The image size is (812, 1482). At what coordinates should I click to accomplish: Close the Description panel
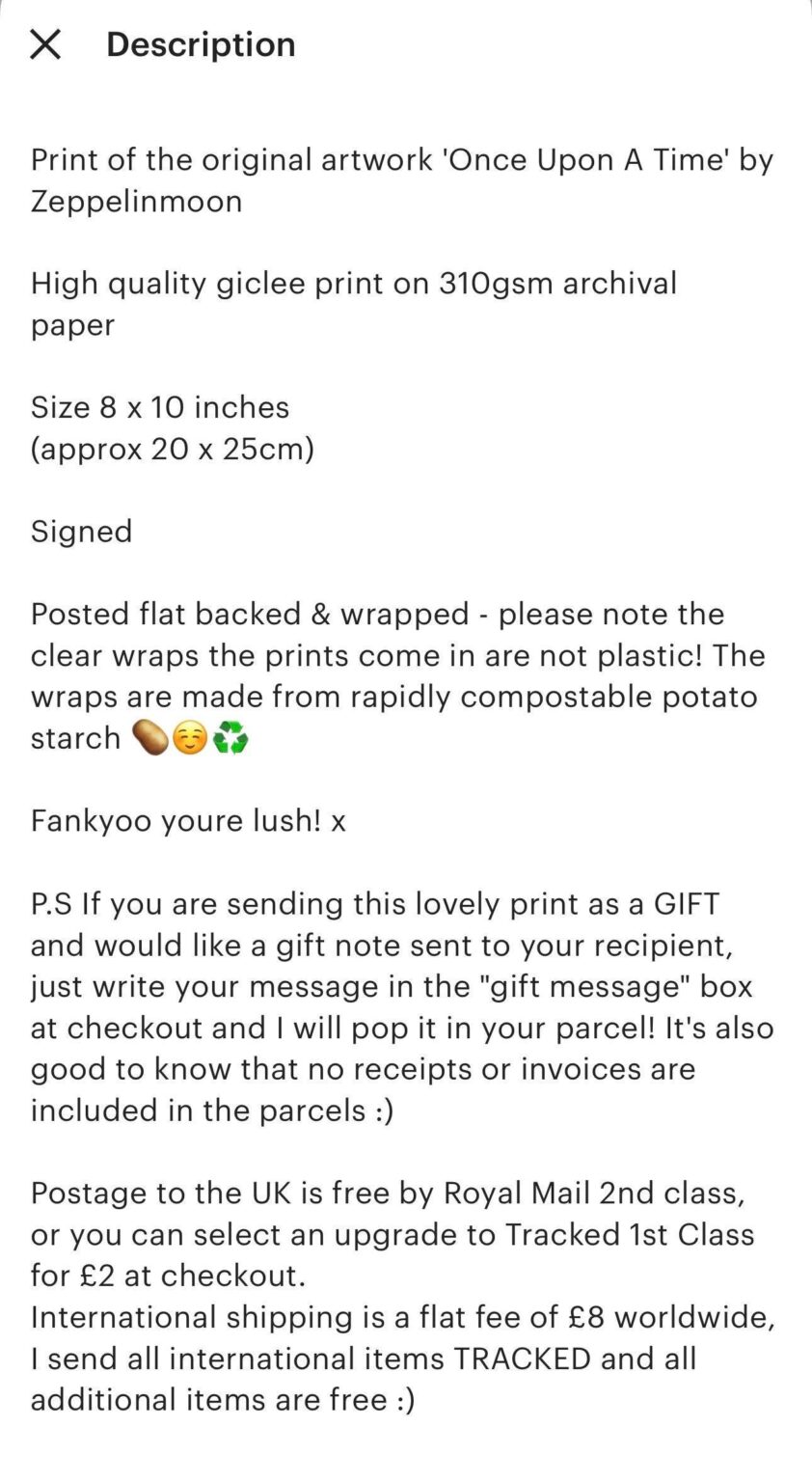click(x=45, y=44)
